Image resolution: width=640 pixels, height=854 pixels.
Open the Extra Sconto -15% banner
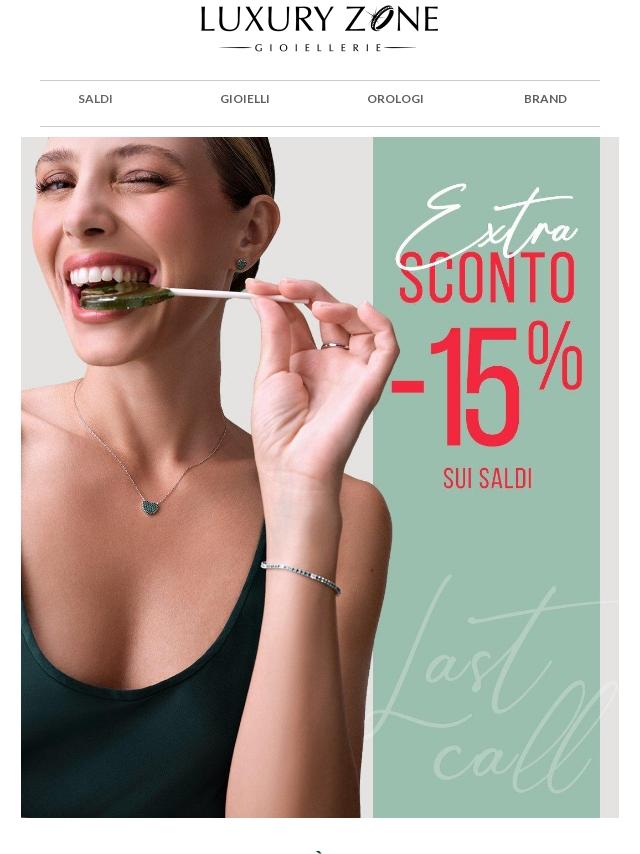(320, 477)
